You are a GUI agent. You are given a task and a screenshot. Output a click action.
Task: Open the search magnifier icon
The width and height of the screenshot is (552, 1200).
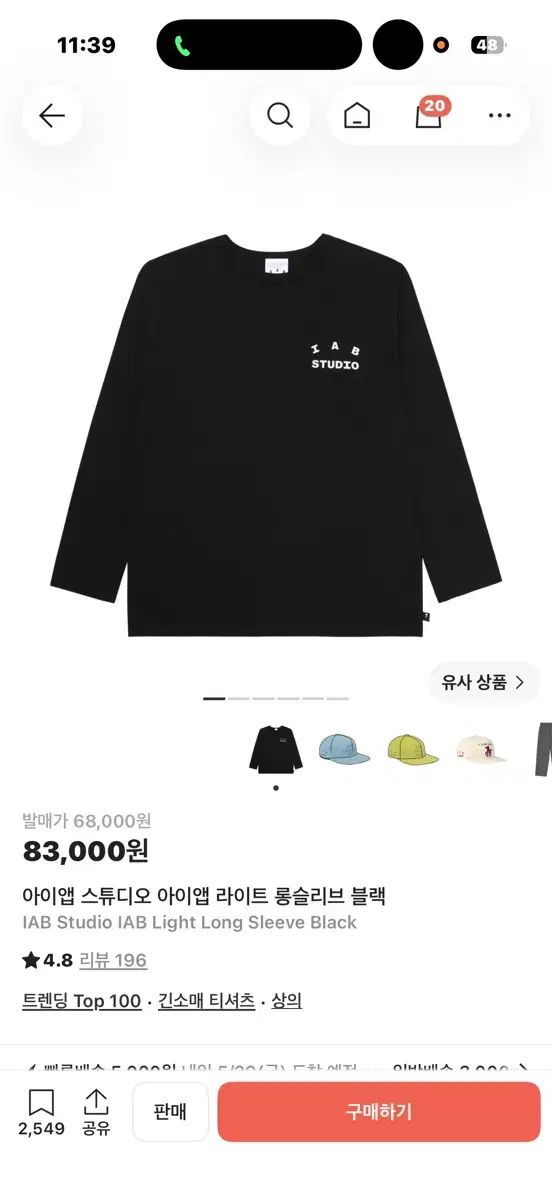point(280,116)
